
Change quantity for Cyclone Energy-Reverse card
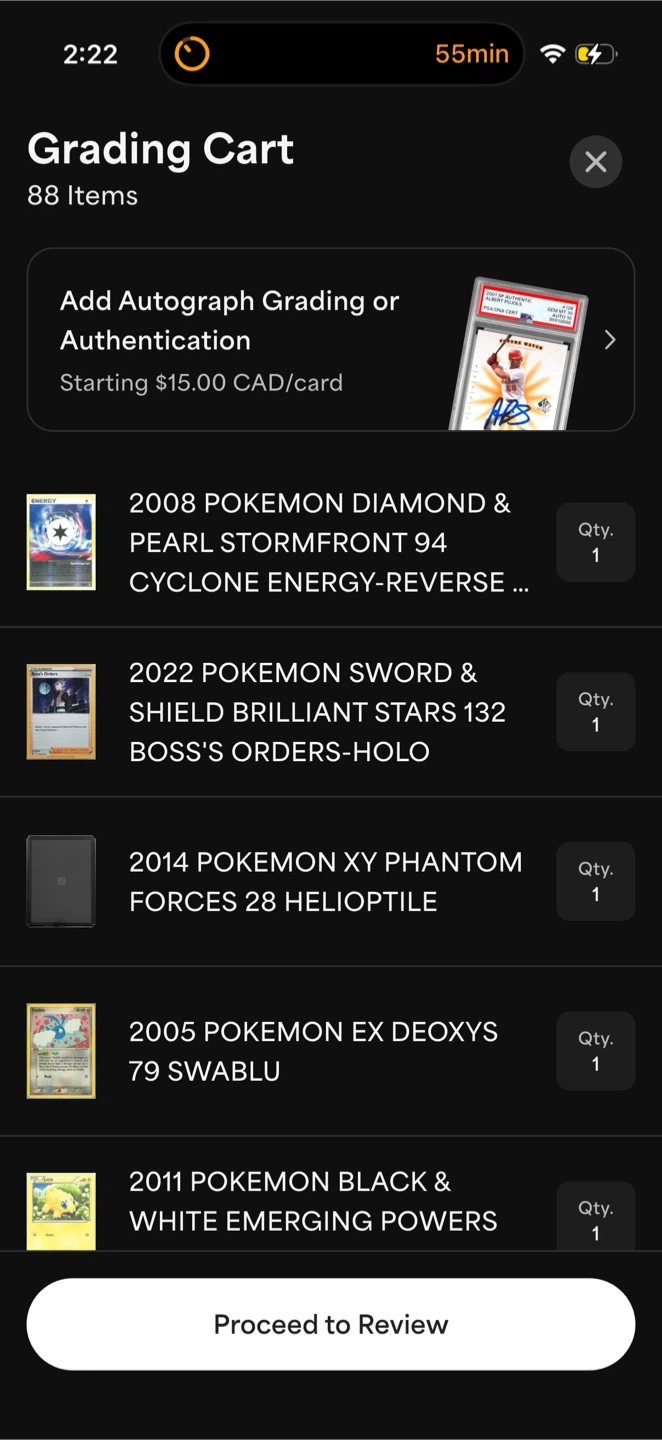coord(596,542)
